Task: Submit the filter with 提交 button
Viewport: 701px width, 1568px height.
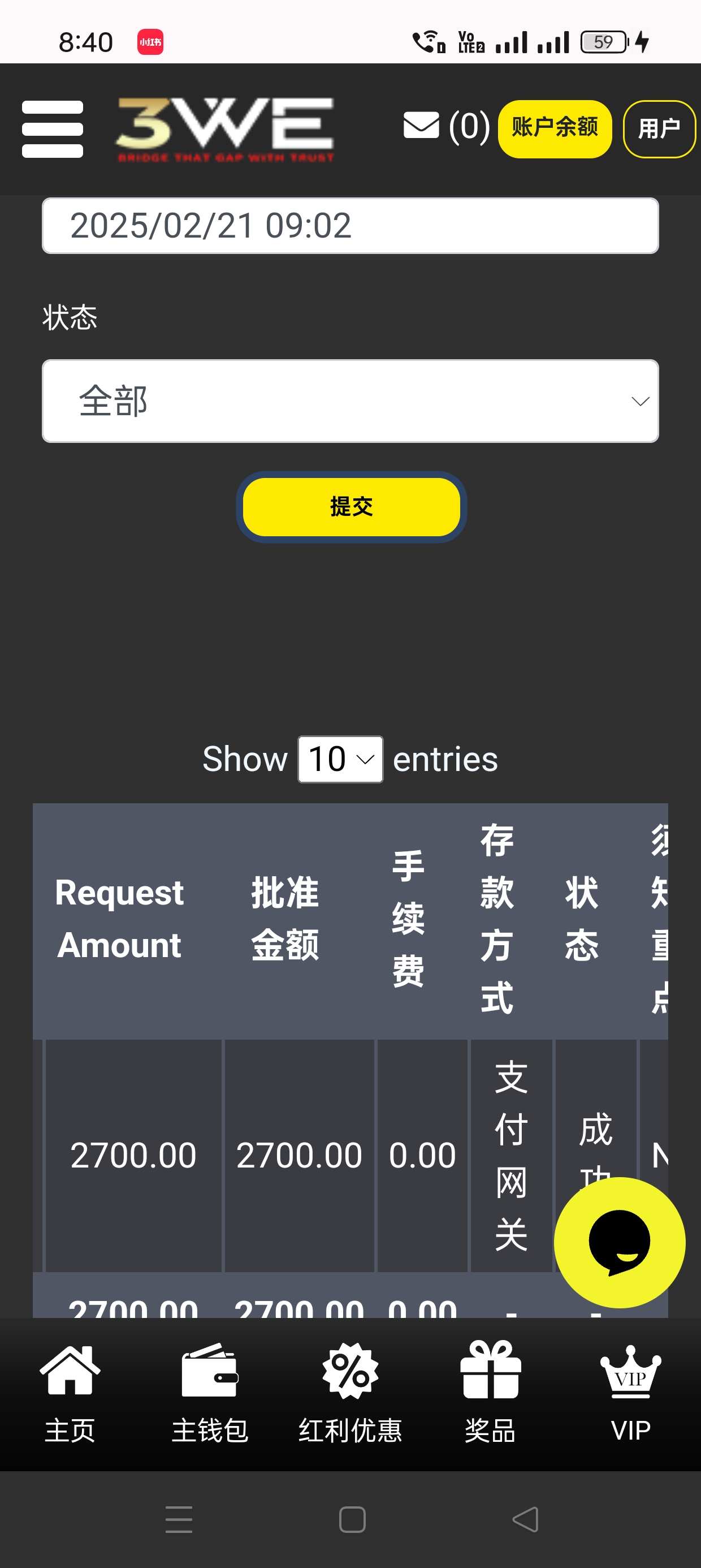Action: pyautogui.click(x=351, y=506)
